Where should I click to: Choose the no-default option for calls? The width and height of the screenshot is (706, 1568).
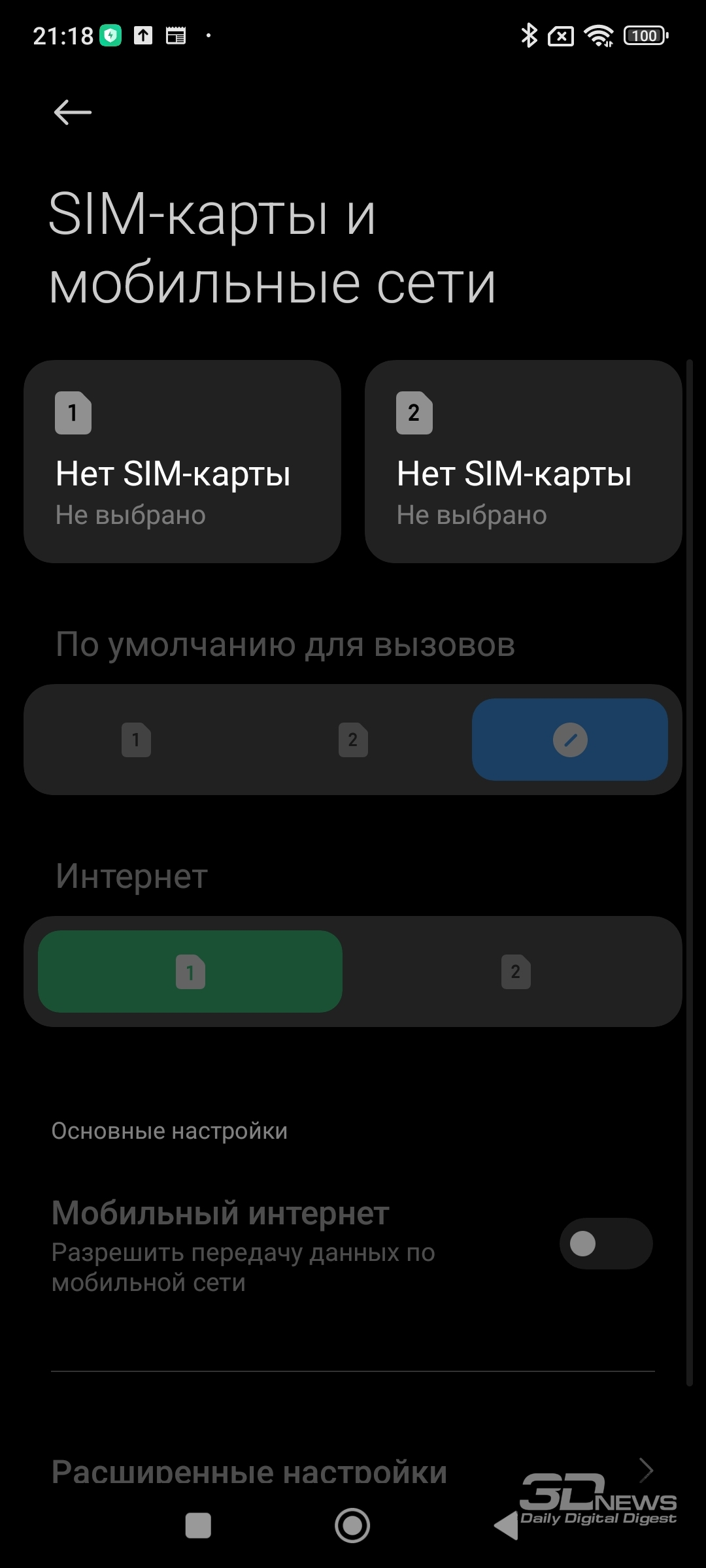tap(570, 740)
